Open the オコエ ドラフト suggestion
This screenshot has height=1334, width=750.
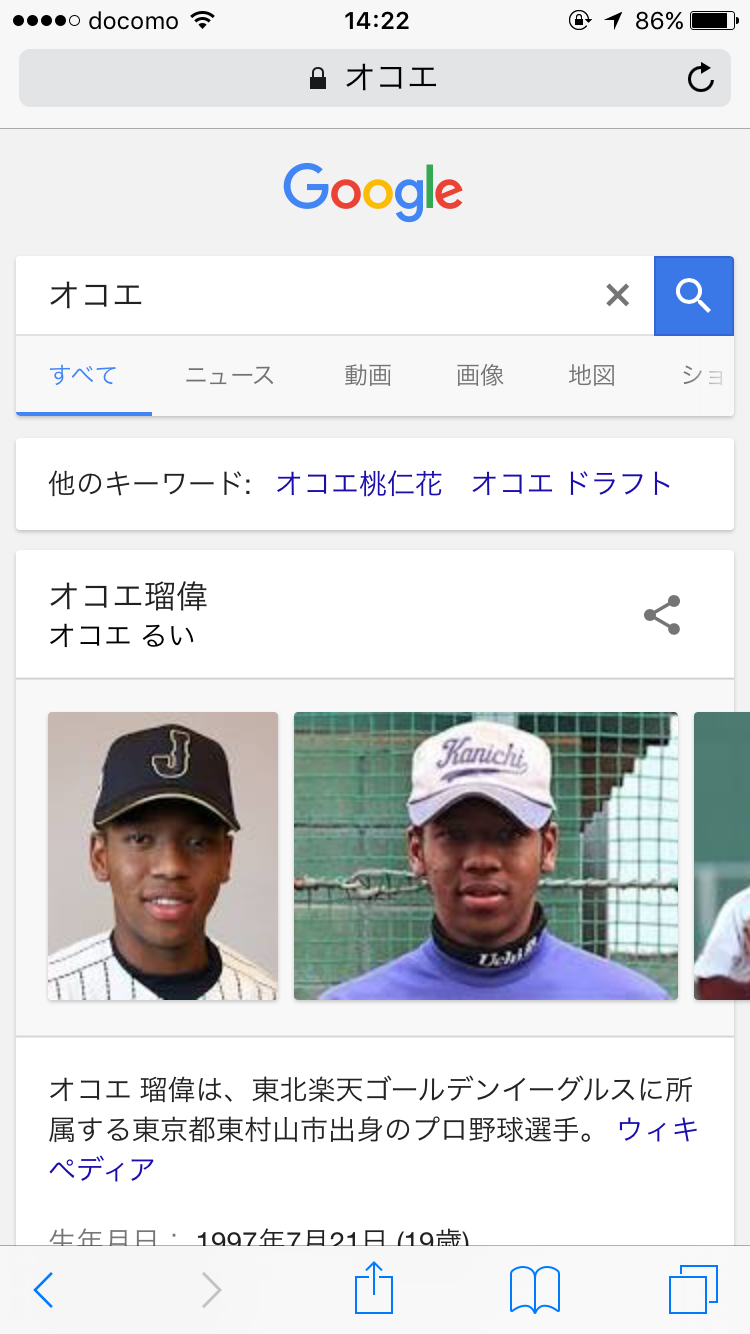coord(571,484)
